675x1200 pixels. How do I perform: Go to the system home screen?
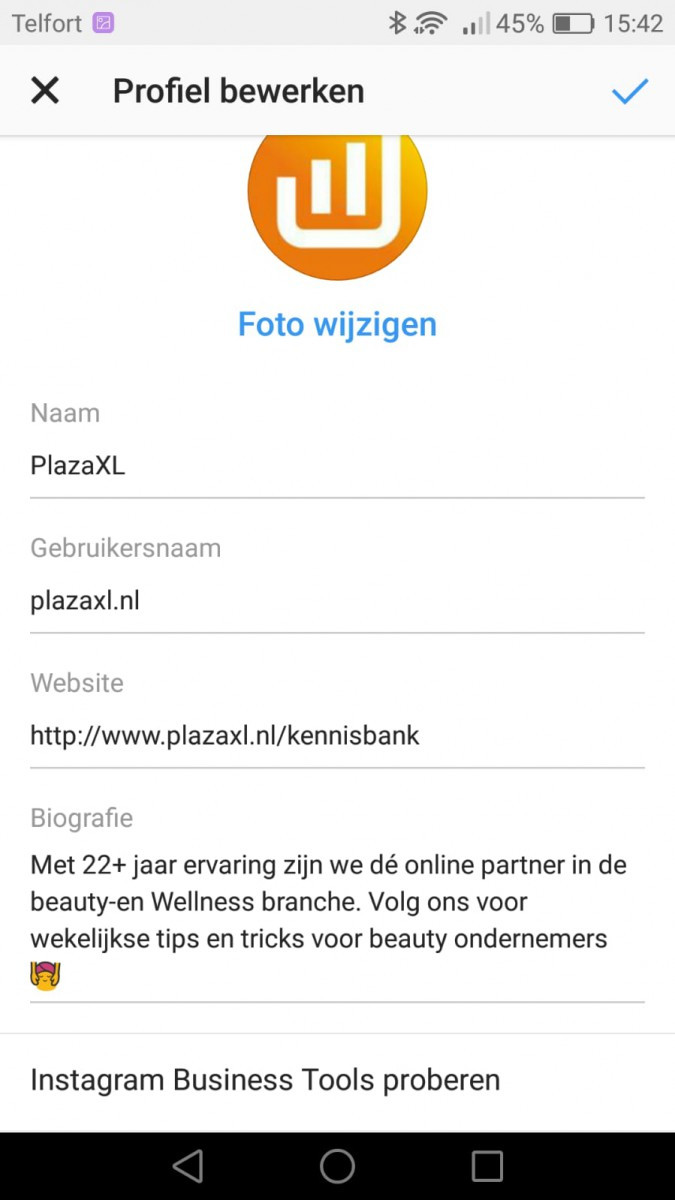coord(337,1166)
